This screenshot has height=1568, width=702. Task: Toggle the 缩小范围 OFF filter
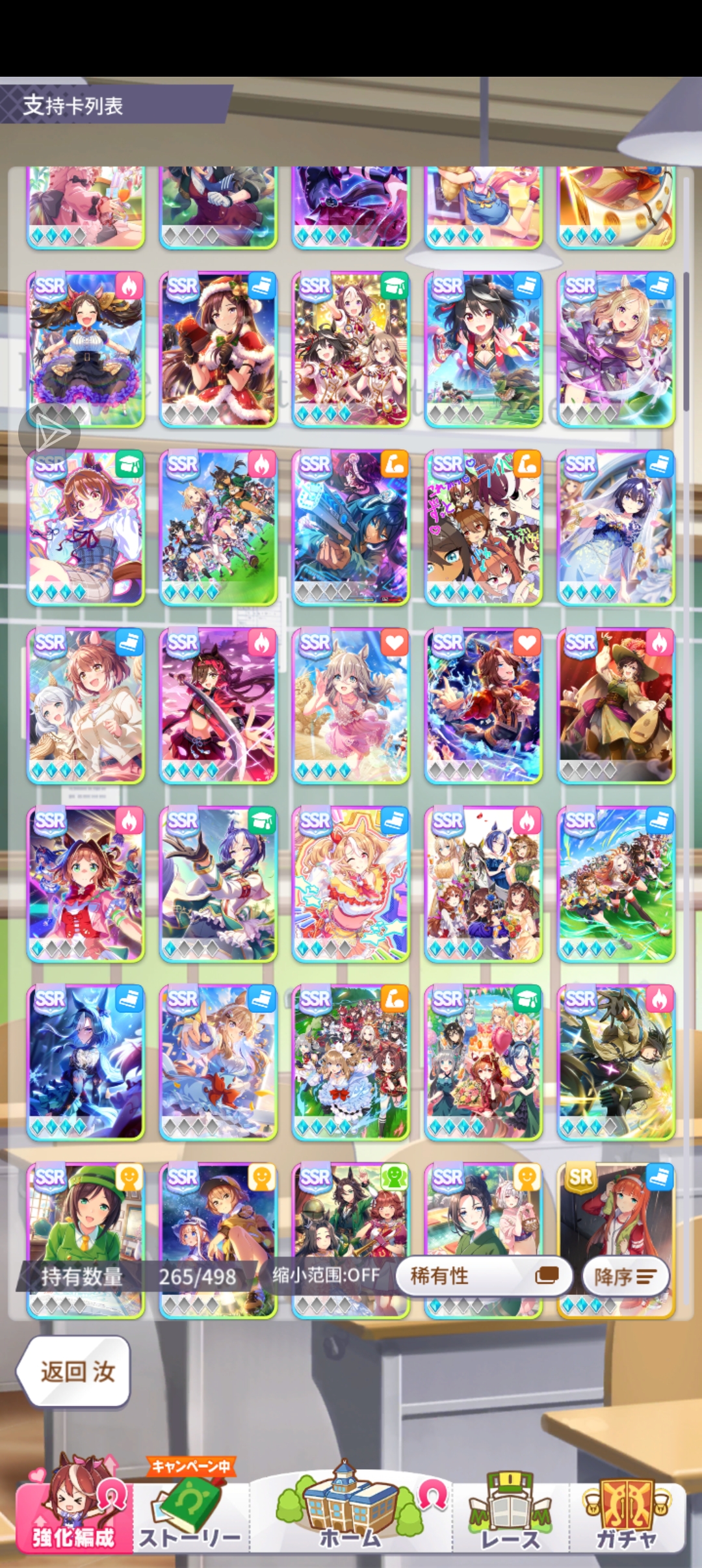[x=325, y=1275]
